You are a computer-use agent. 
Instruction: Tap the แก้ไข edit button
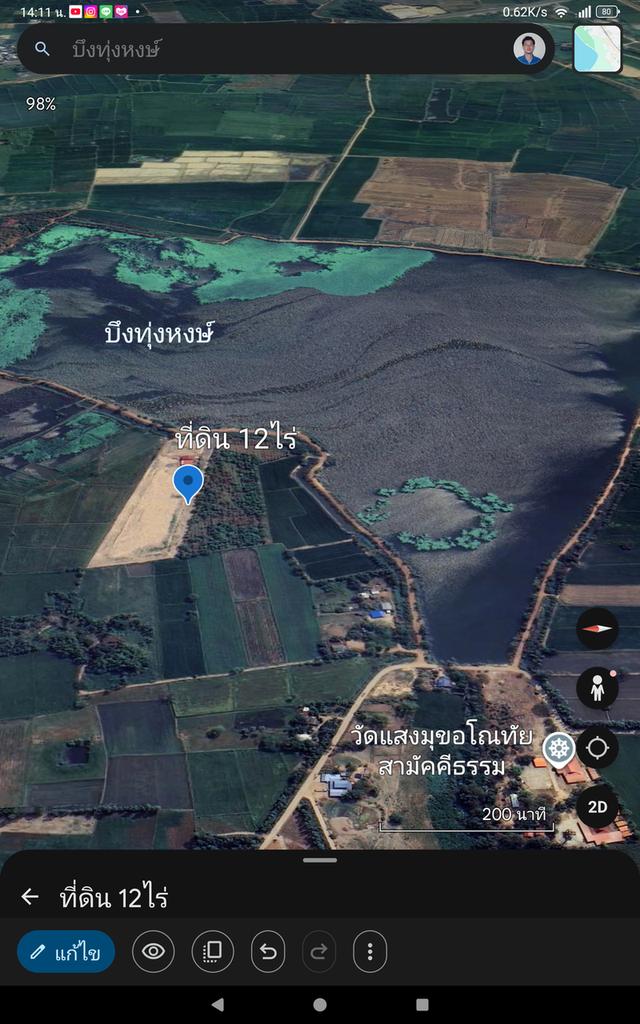click(x=66, y=952)
